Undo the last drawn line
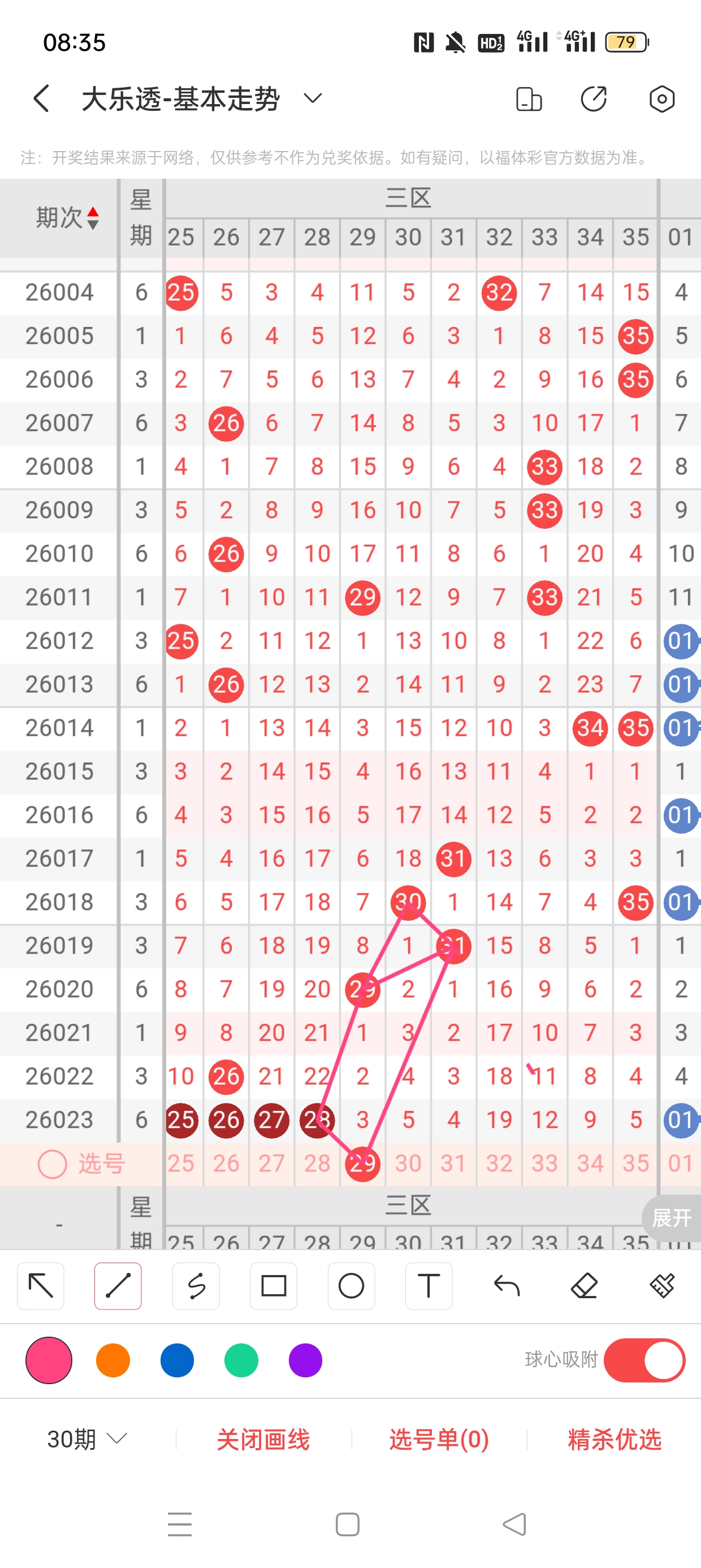The height and width of the screenshot is (1568, 701). click(507, 1286)
